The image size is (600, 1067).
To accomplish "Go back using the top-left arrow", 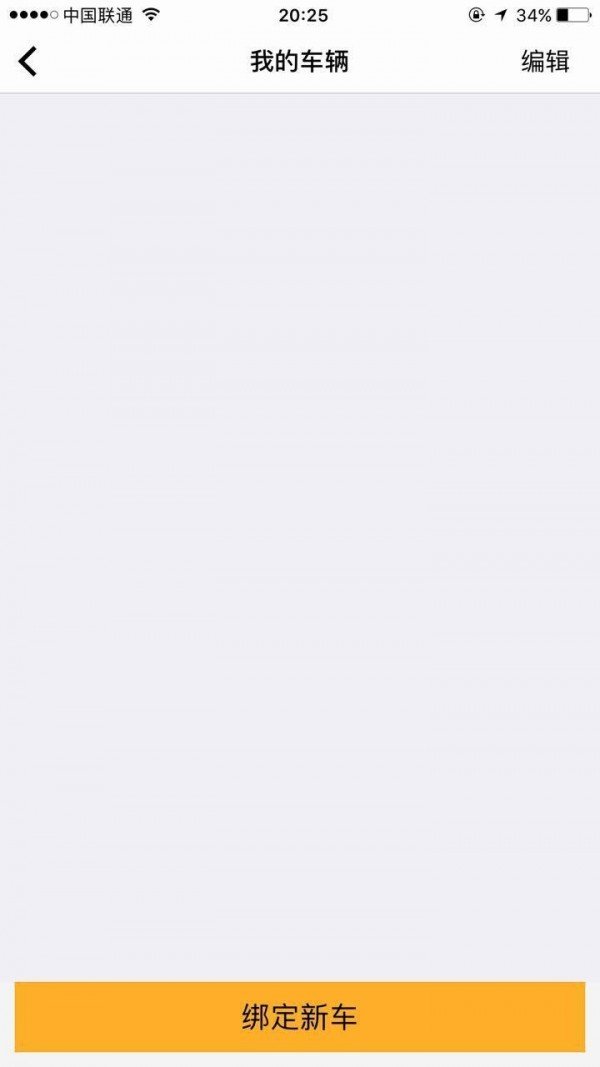I will pos(28,61).
